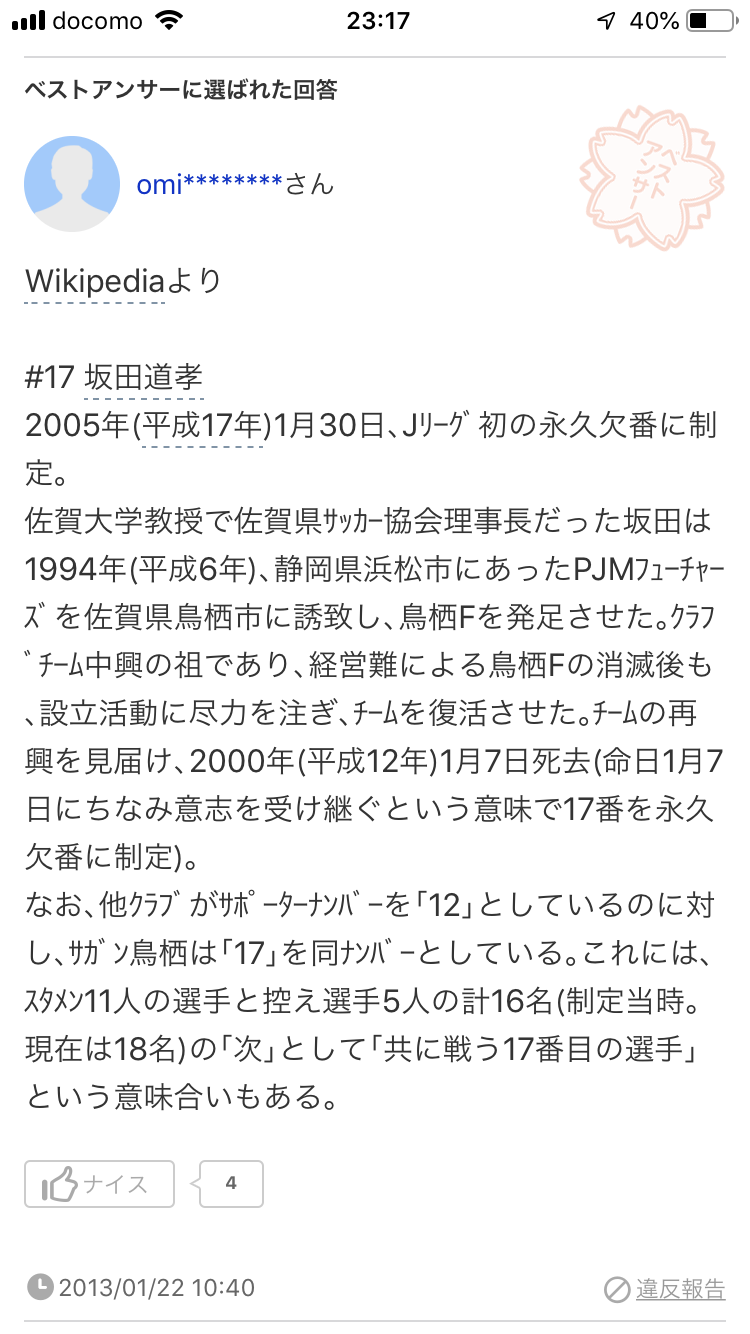Tap the answerer's avatar picture
The height and width of the screenshot is (1334, 750).
tap(71, 184)
